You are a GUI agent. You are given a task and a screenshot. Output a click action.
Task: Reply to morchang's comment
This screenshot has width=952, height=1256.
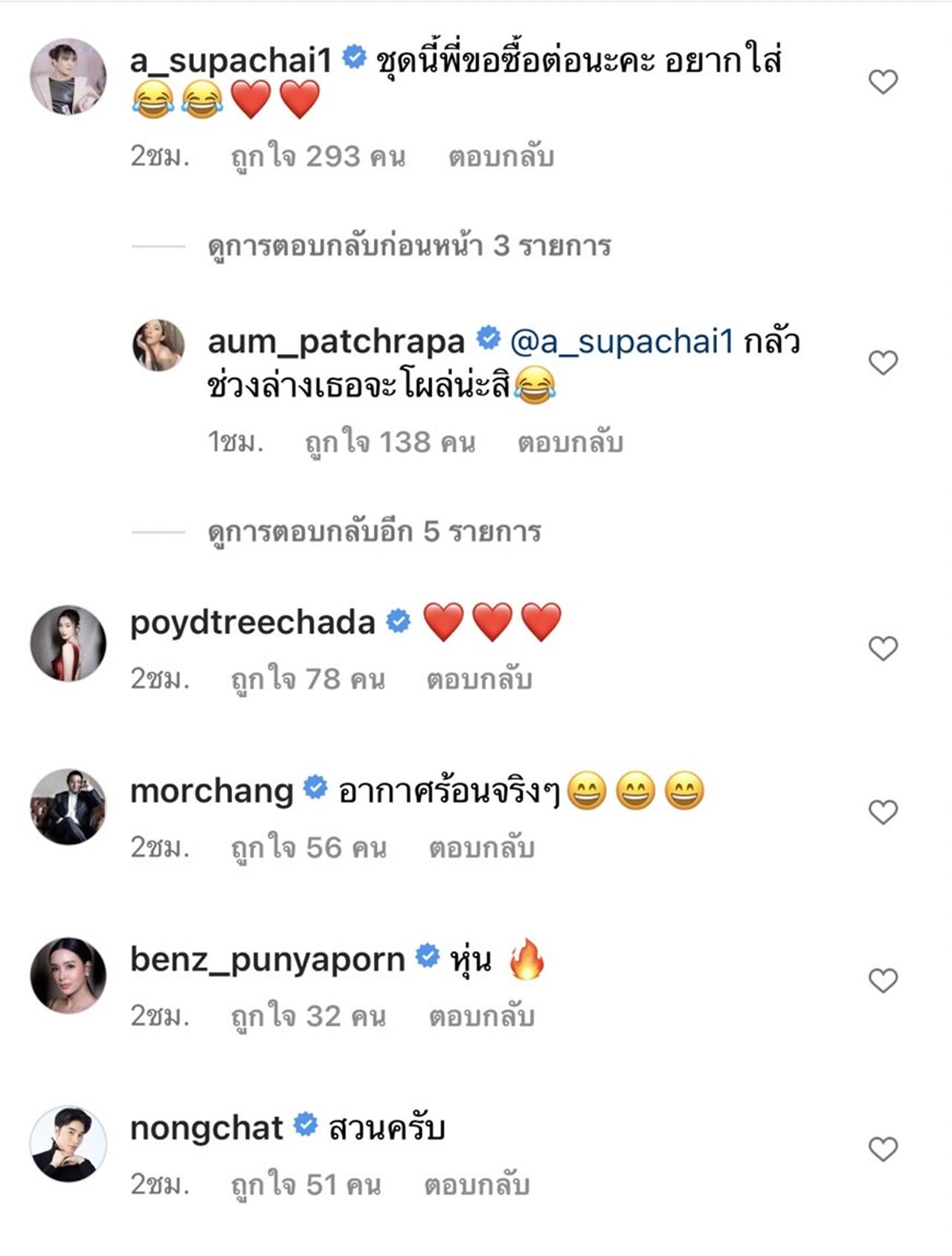coord(481,848)
